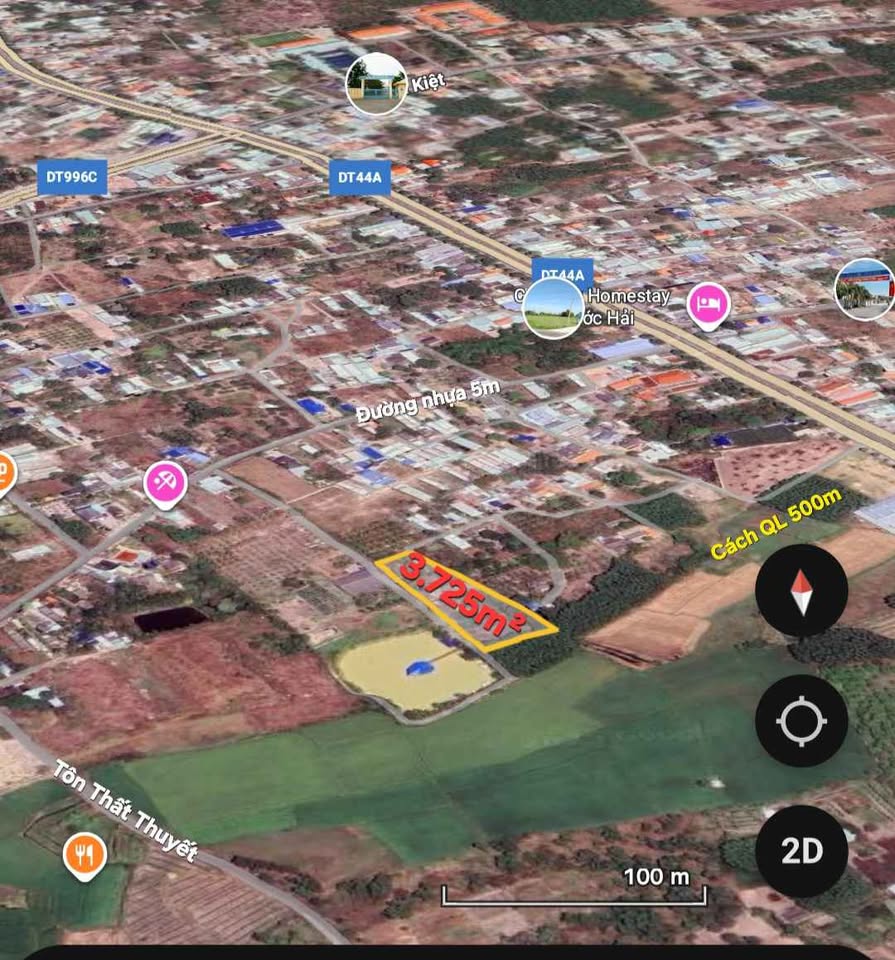This screenshot has width=895, height=960.
Task: Open the orange restaurant pin near Tôn Thất Thuyết
Action: click(85, 854)
